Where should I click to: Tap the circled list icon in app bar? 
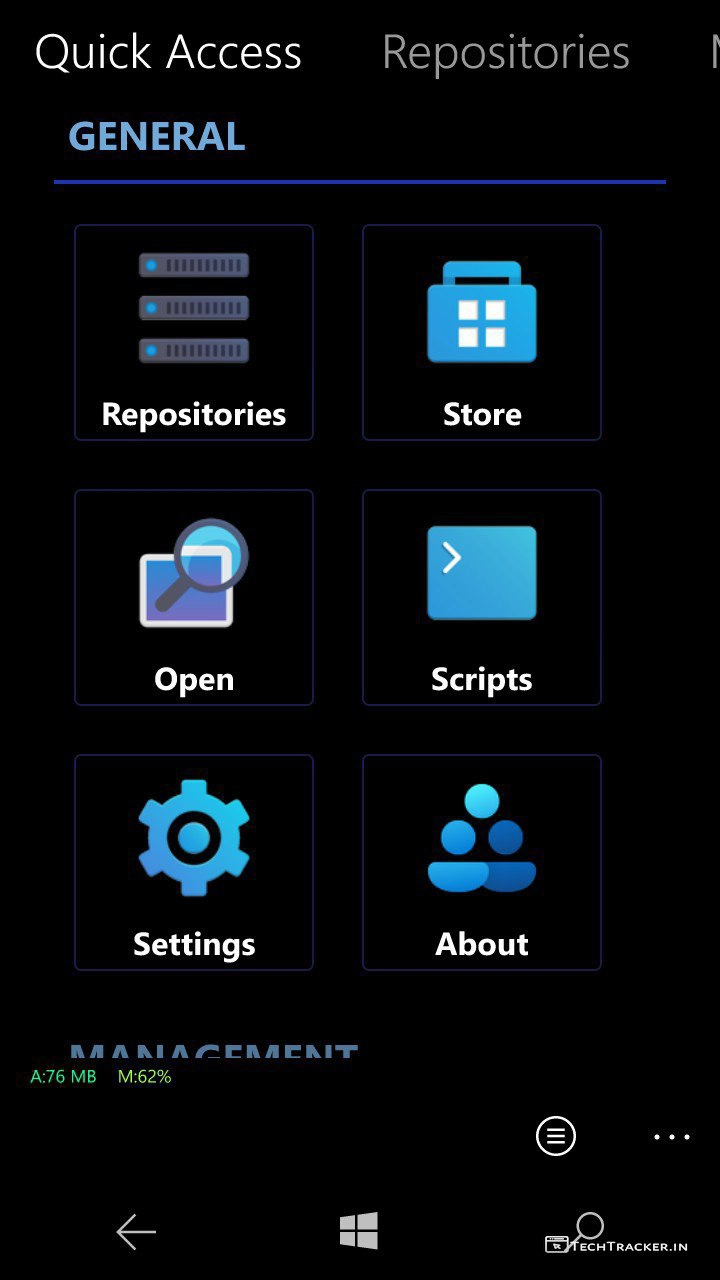click(556, 1136)
